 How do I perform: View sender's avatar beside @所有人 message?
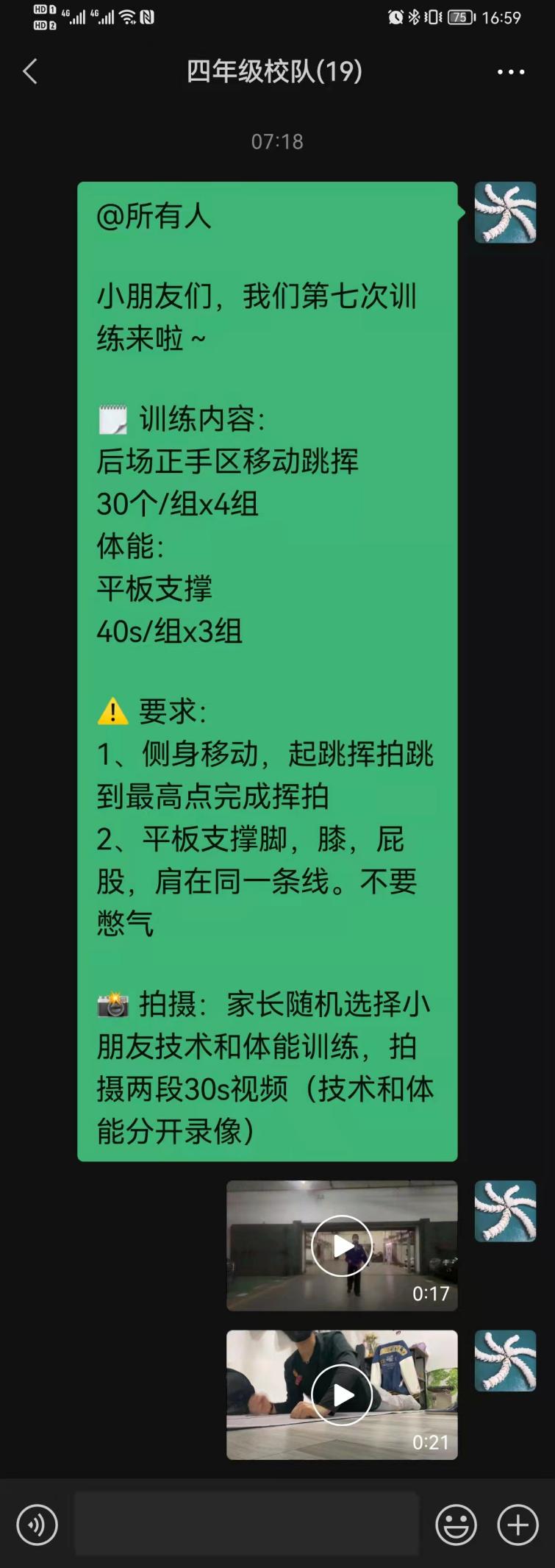[x=505, y=213]
